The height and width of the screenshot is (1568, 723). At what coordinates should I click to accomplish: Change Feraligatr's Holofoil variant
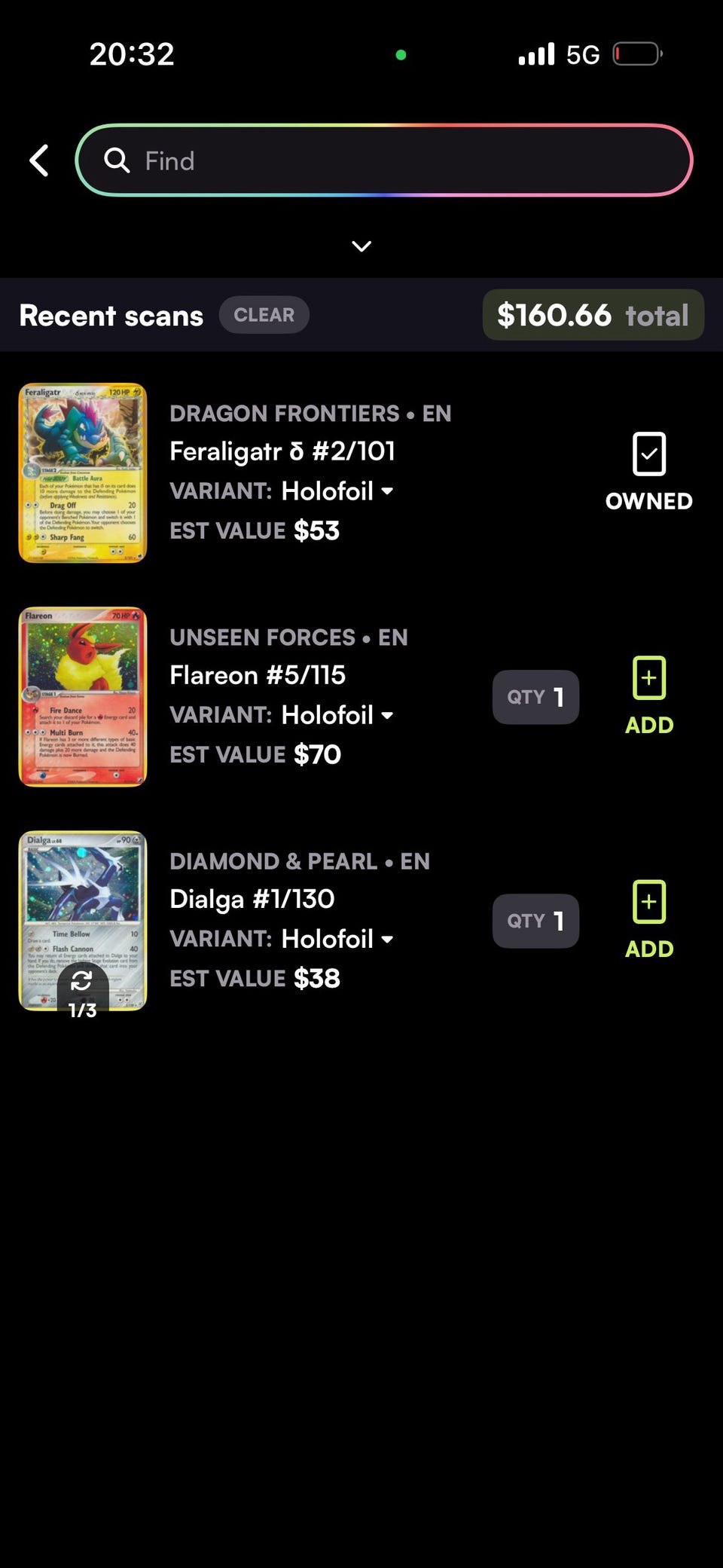337,491
